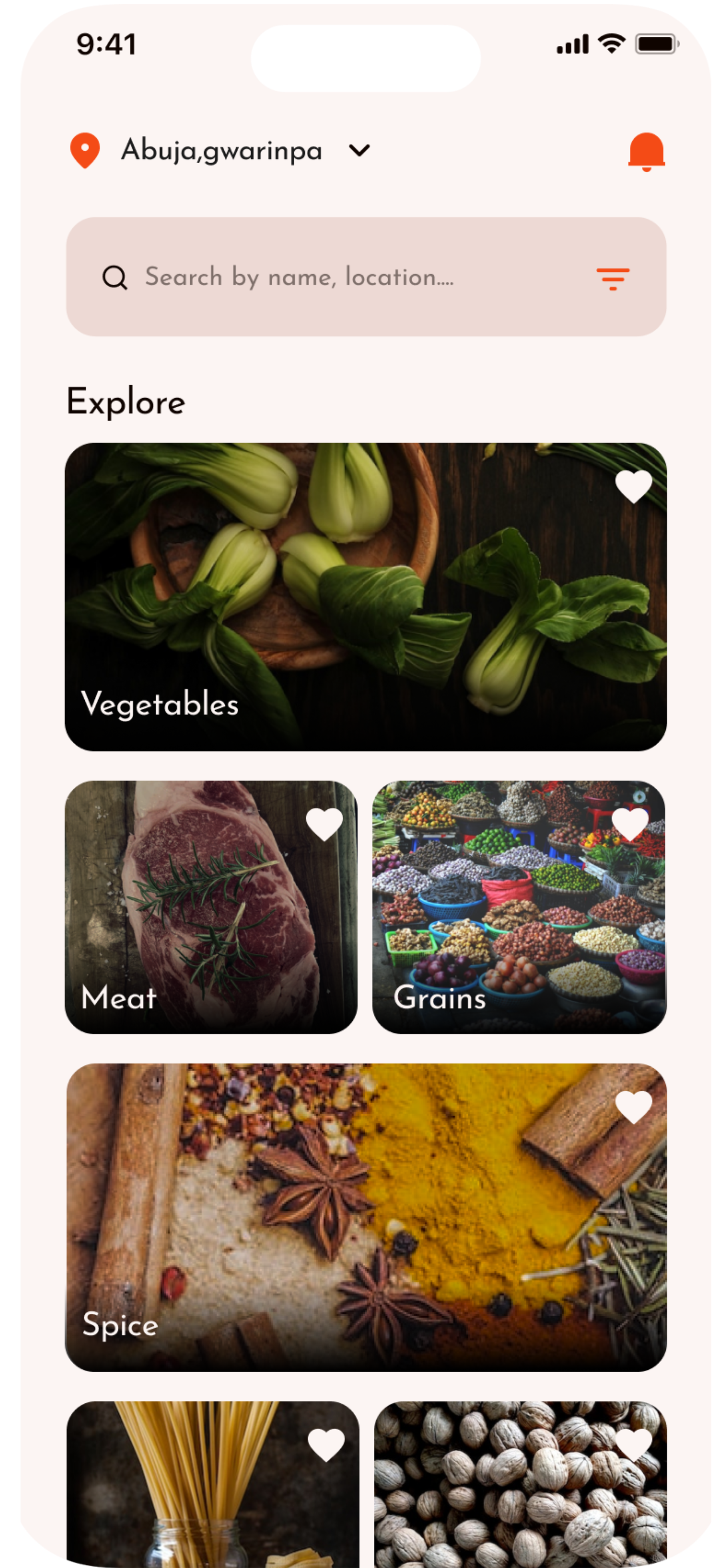The height and width of the screenshot is (1568, 727).
Task: Click the Abuja,gwarinpa location label
Action: click(221, 150)
